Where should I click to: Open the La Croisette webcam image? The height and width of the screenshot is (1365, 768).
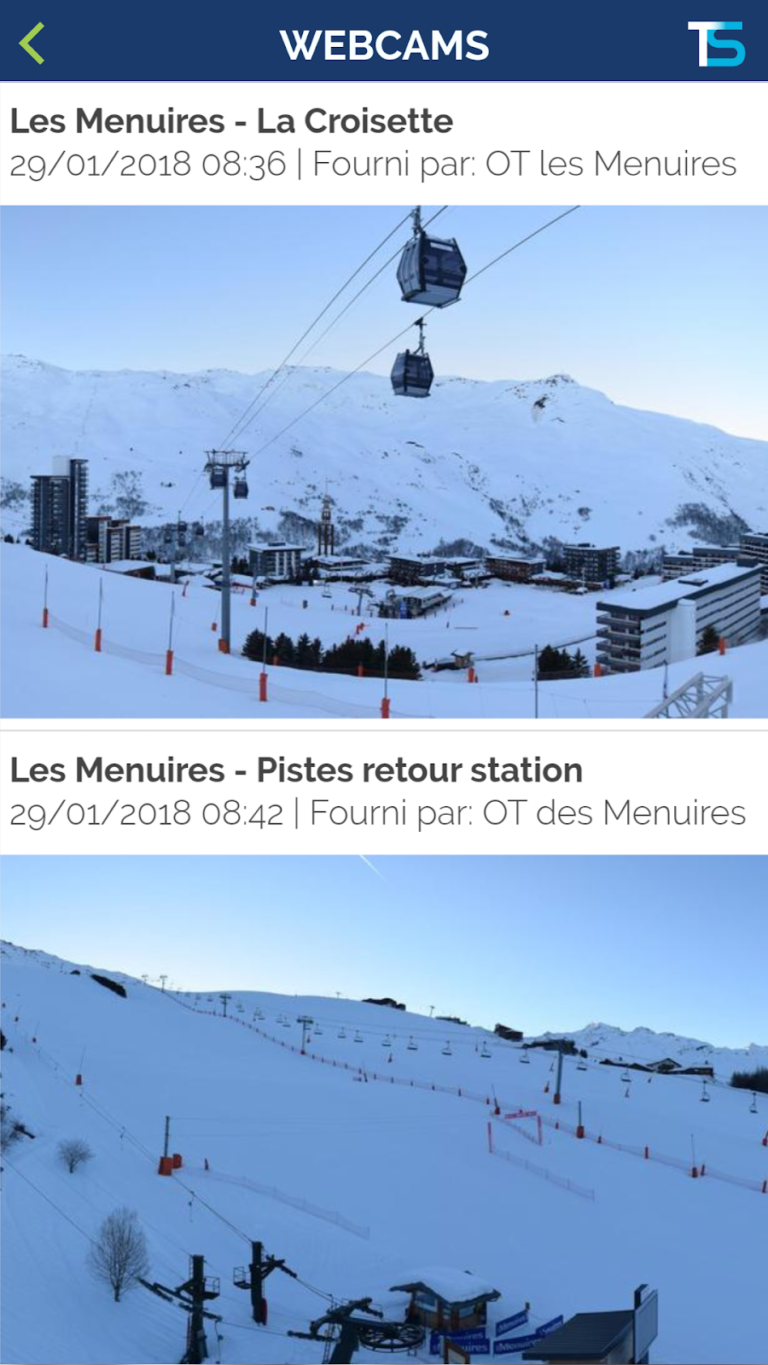coord(384,461)
